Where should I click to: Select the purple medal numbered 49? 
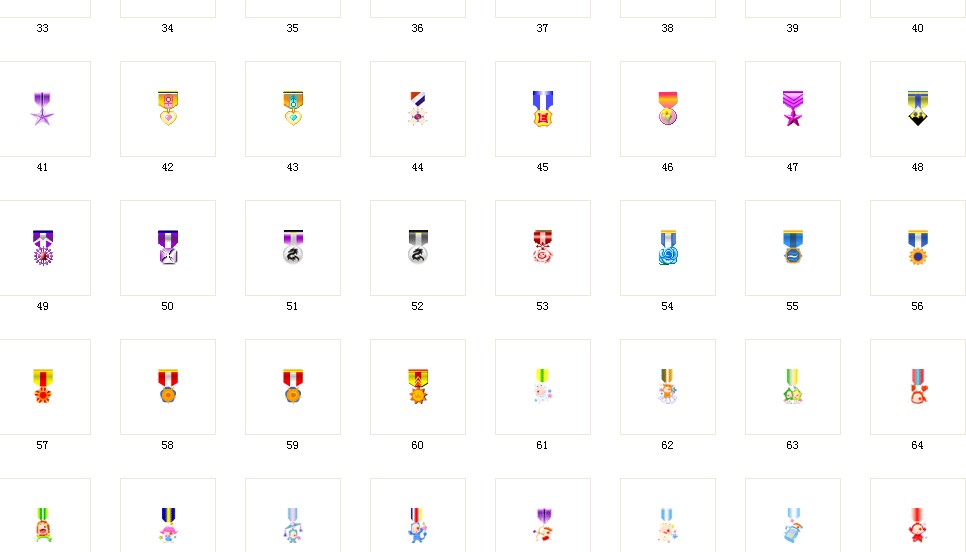(42, 248)
